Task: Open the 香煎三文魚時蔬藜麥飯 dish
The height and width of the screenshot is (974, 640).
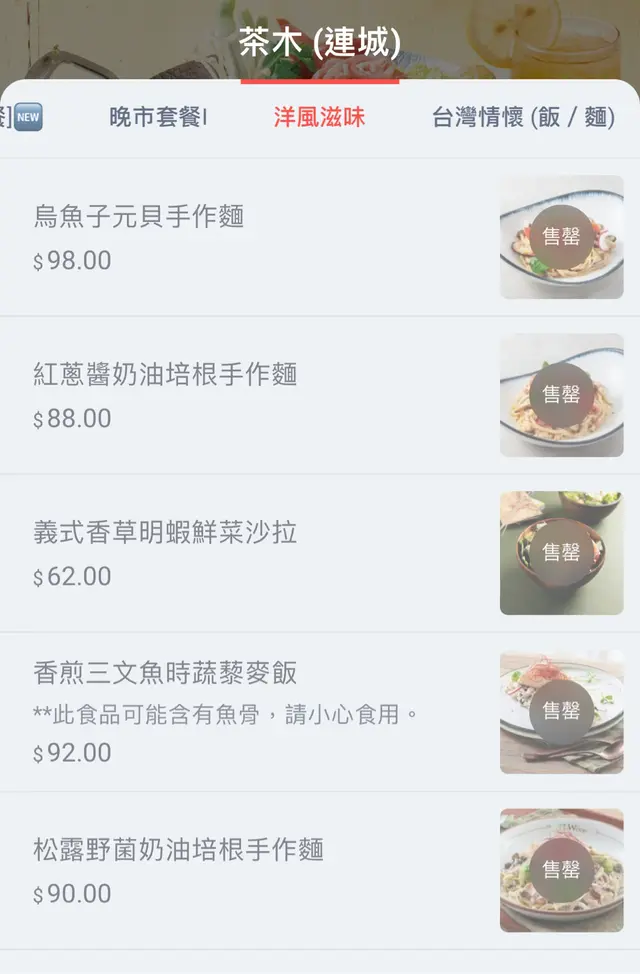Action: tap(165, 672)
